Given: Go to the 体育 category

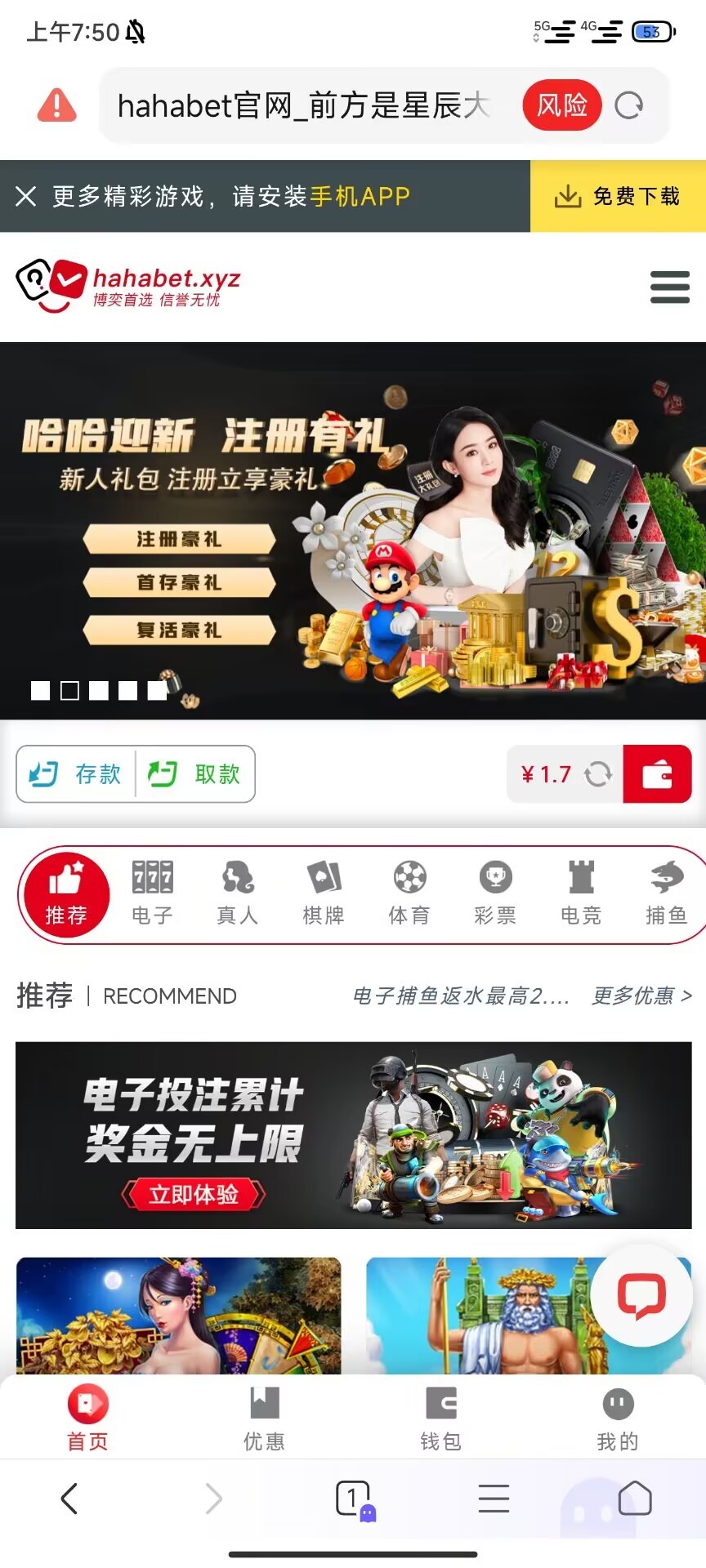Looking at the screenshot, I should coord(409,893).
